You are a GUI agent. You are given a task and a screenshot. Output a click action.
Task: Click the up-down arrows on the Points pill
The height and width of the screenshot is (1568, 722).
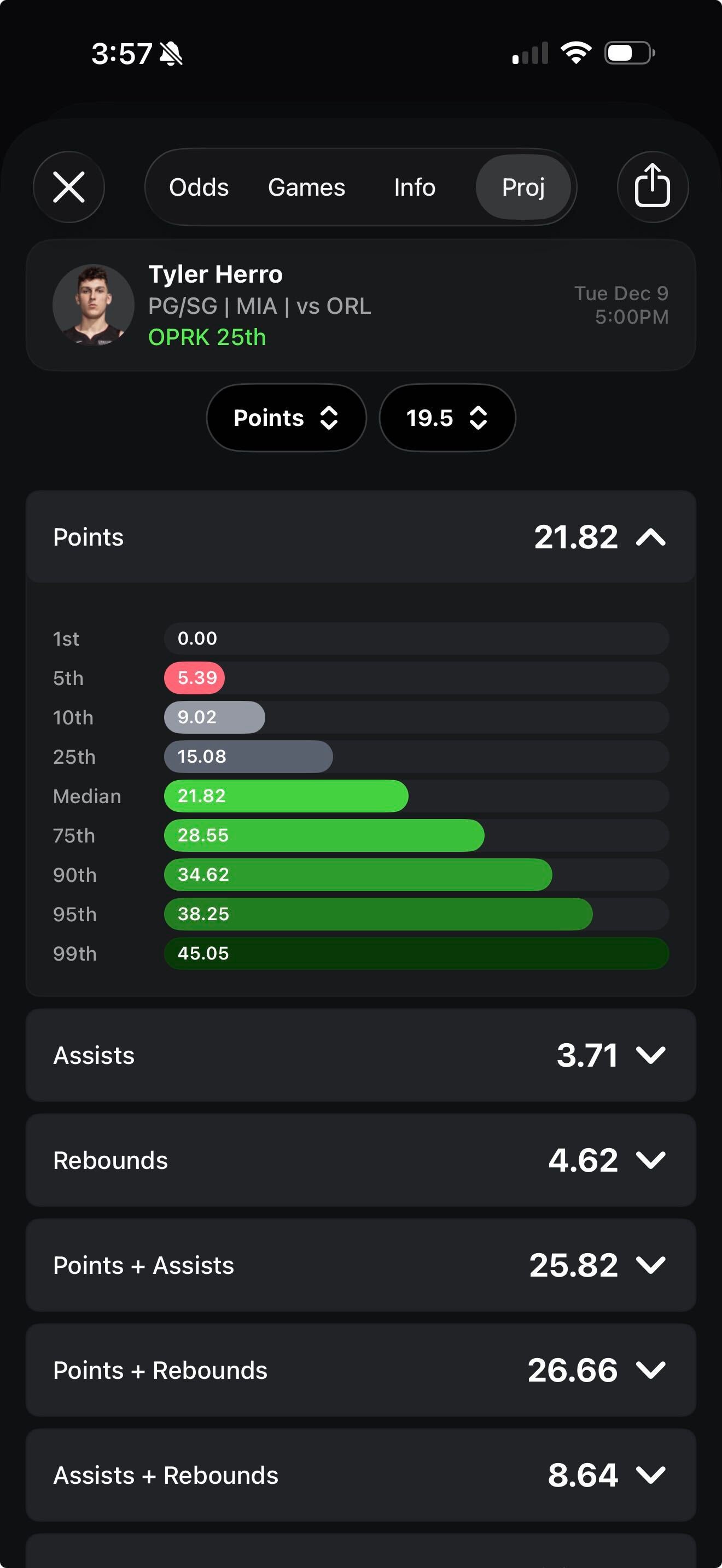coord(328,418)
